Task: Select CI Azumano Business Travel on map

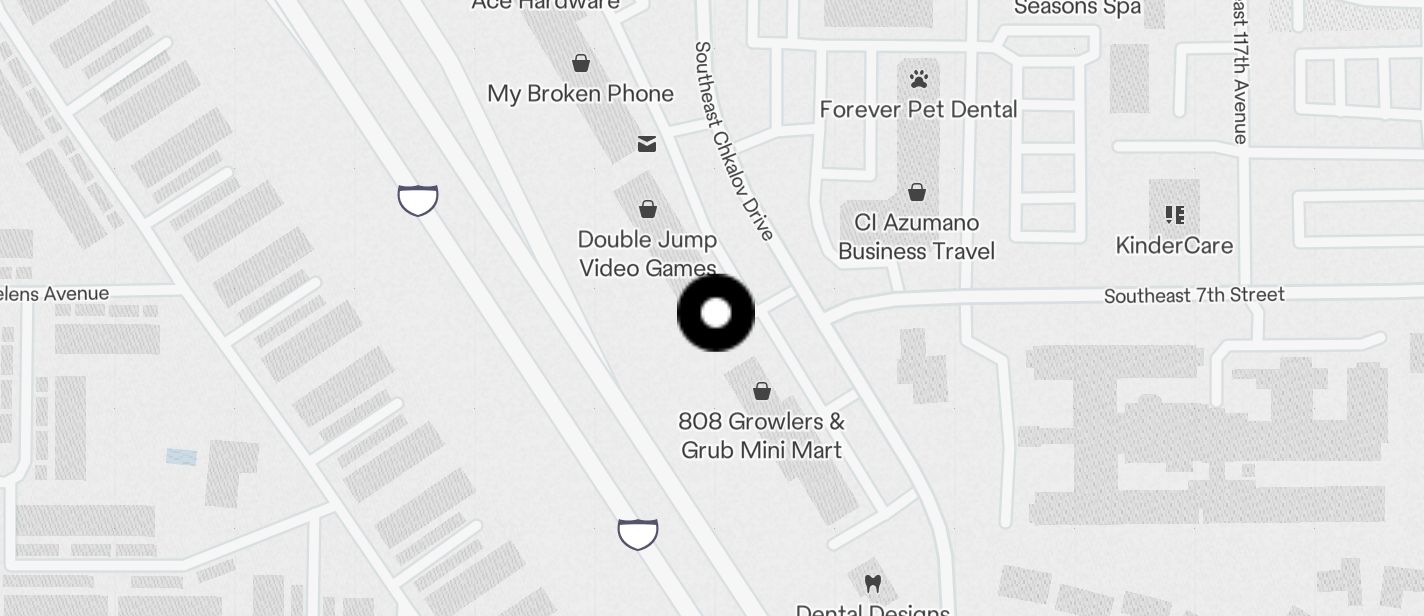Action: (x=917, y=192)
